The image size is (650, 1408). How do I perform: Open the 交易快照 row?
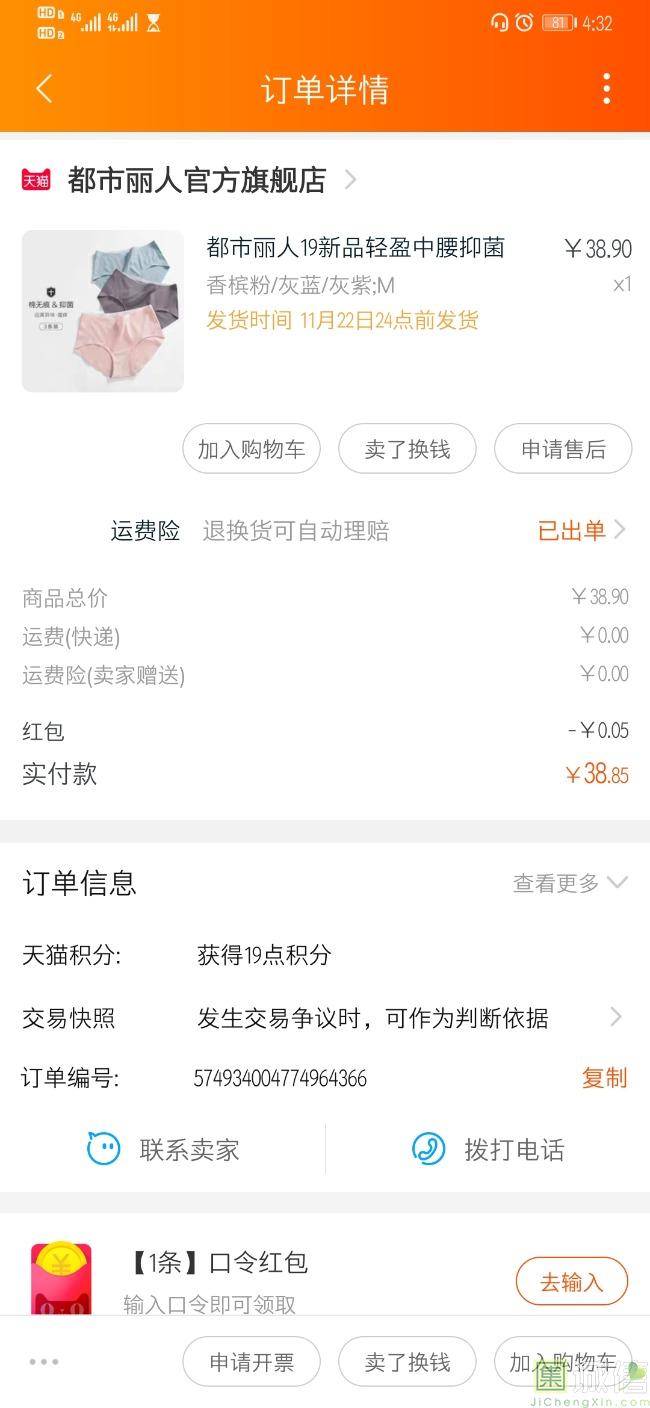tap(325, 1018)
